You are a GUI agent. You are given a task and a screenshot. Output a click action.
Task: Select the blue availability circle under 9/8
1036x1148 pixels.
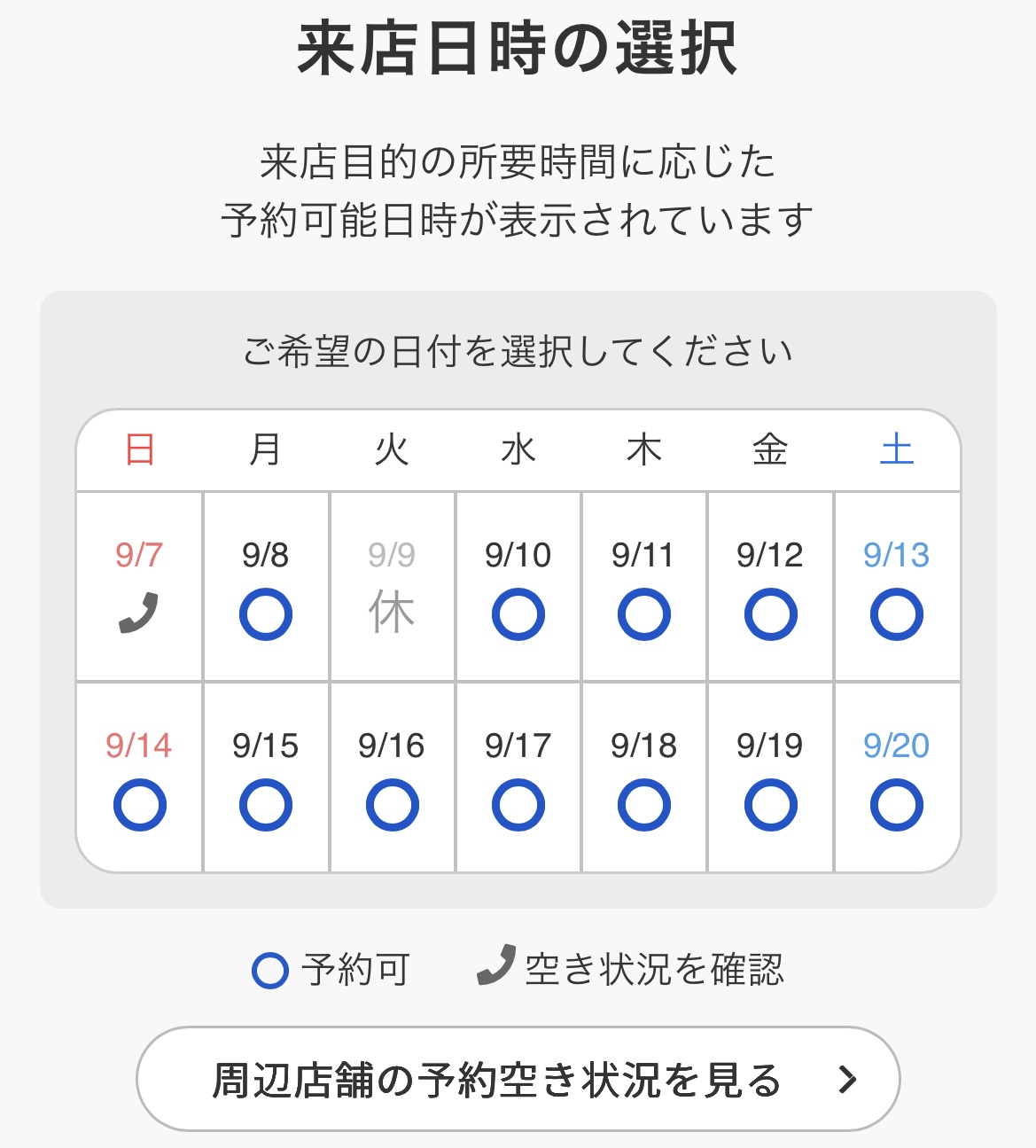click(266, 612)
